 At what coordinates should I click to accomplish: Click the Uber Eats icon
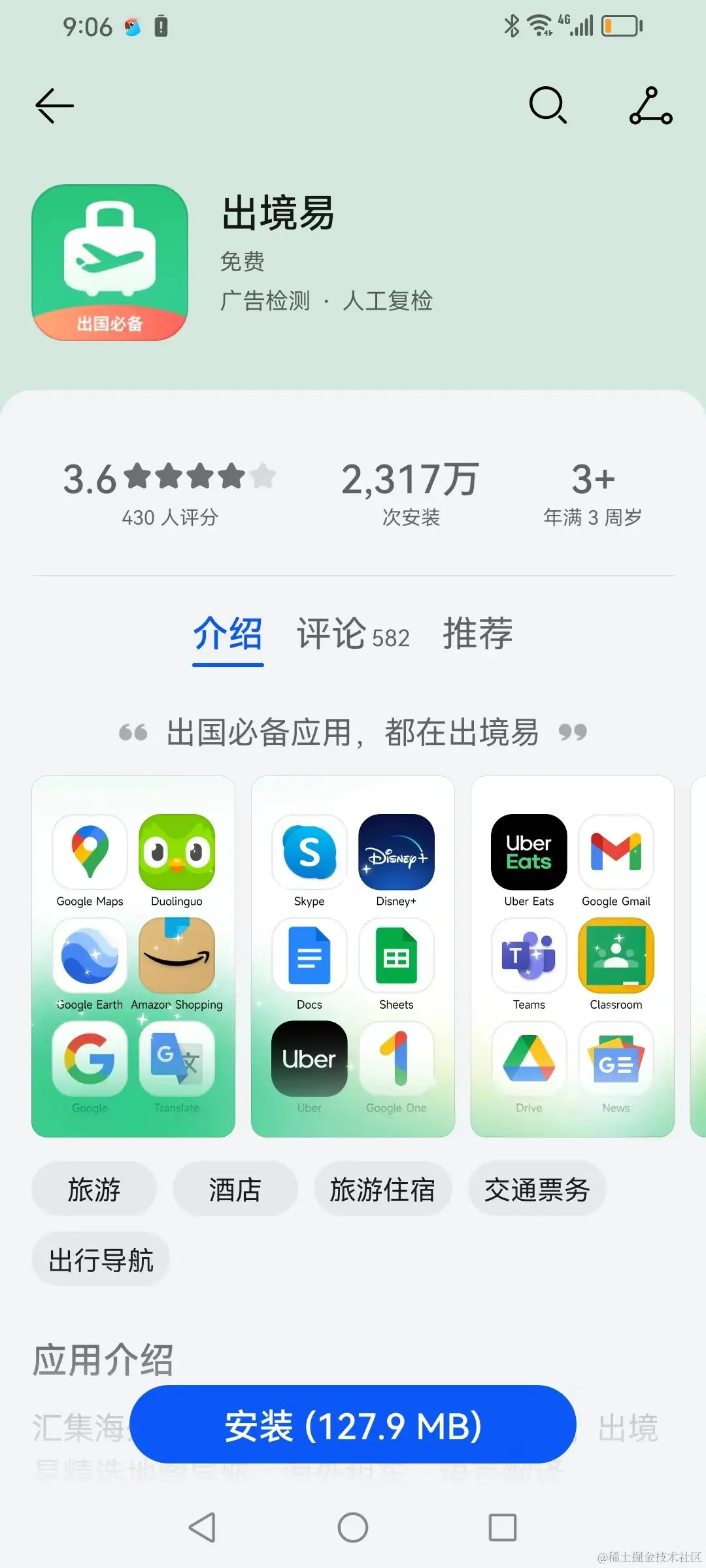528,853
